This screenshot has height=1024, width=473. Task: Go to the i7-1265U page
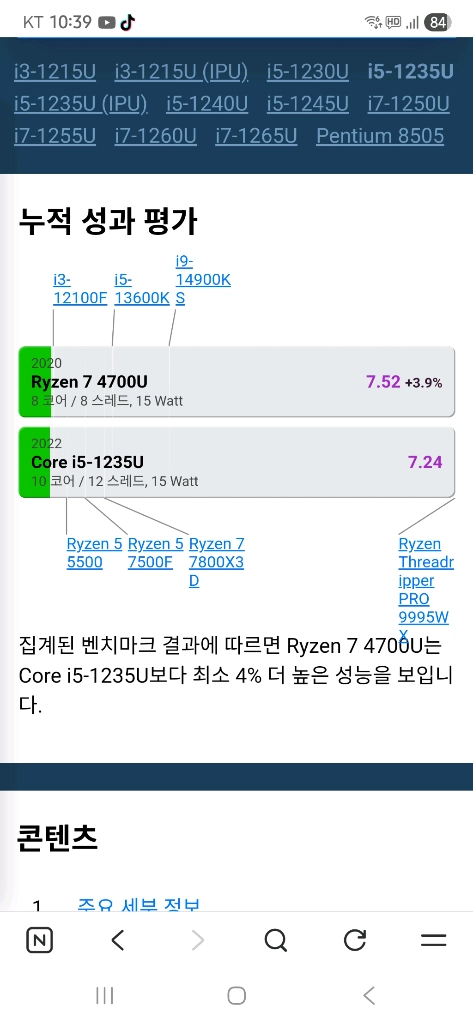tap(256, 136)
